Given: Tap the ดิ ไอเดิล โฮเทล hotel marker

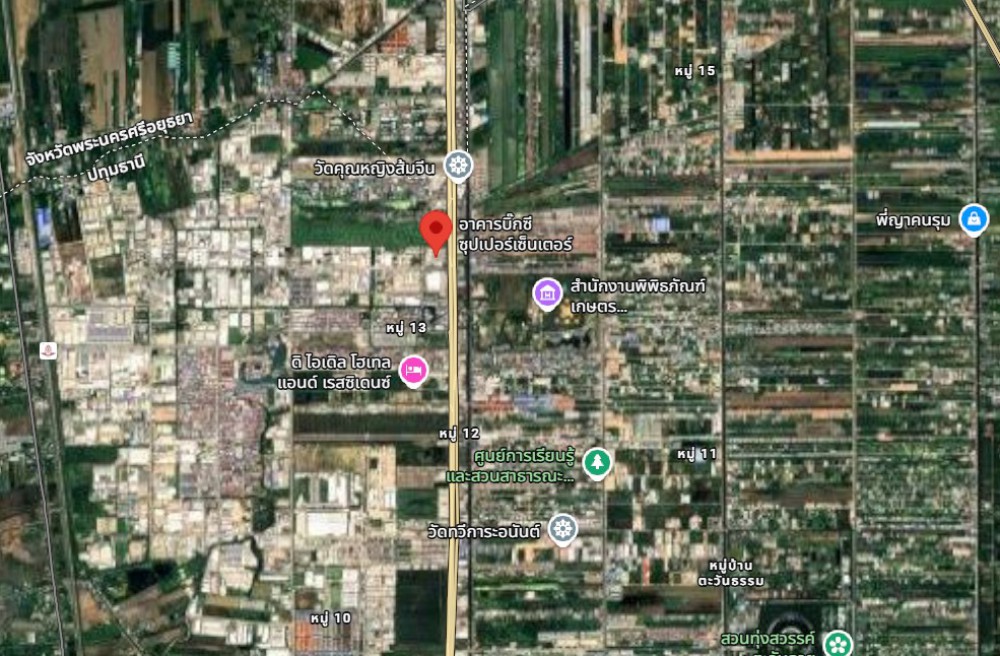Looking at the screenshot, I should [x=413, y=370].
